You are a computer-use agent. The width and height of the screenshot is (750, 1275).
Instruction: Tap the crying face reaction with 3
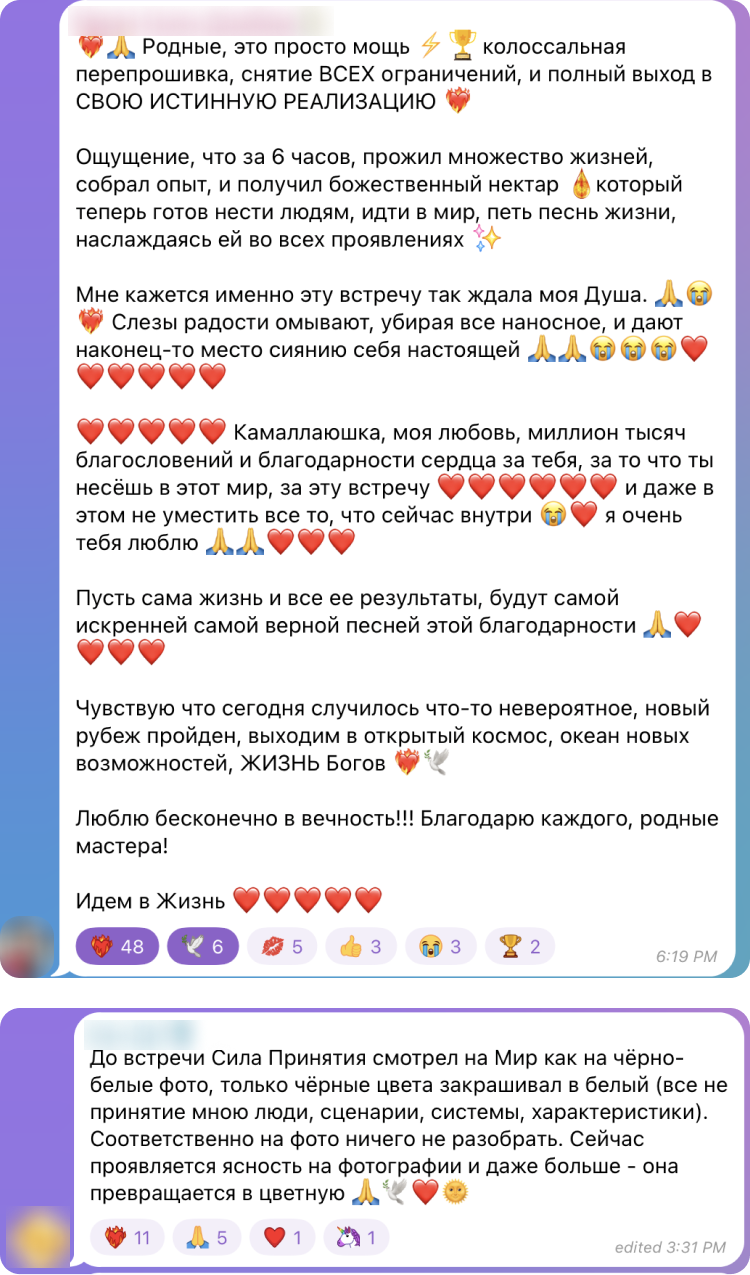(x=440, y=946)
